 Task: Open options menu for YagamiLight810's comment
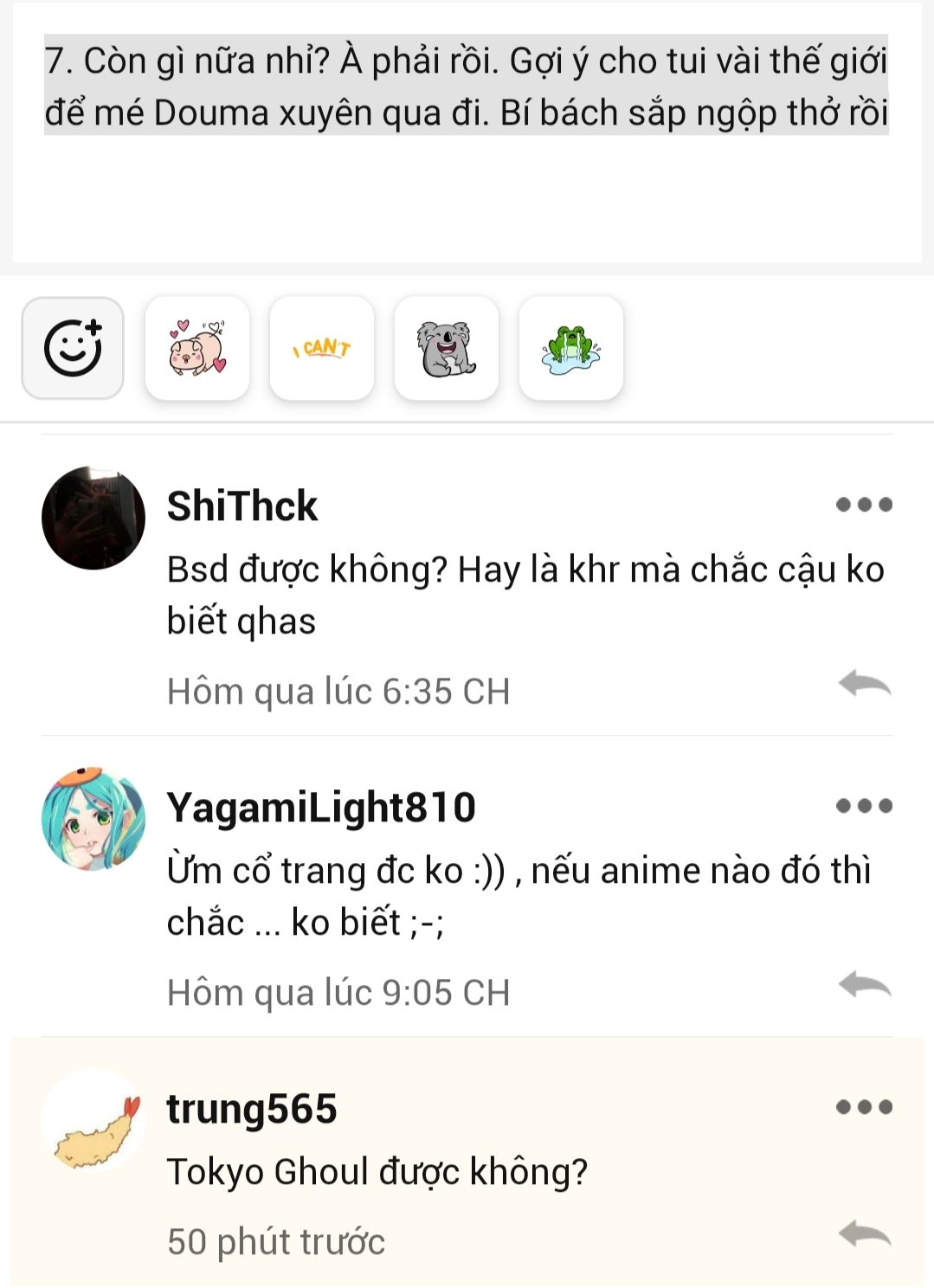[x=864, y=806]
